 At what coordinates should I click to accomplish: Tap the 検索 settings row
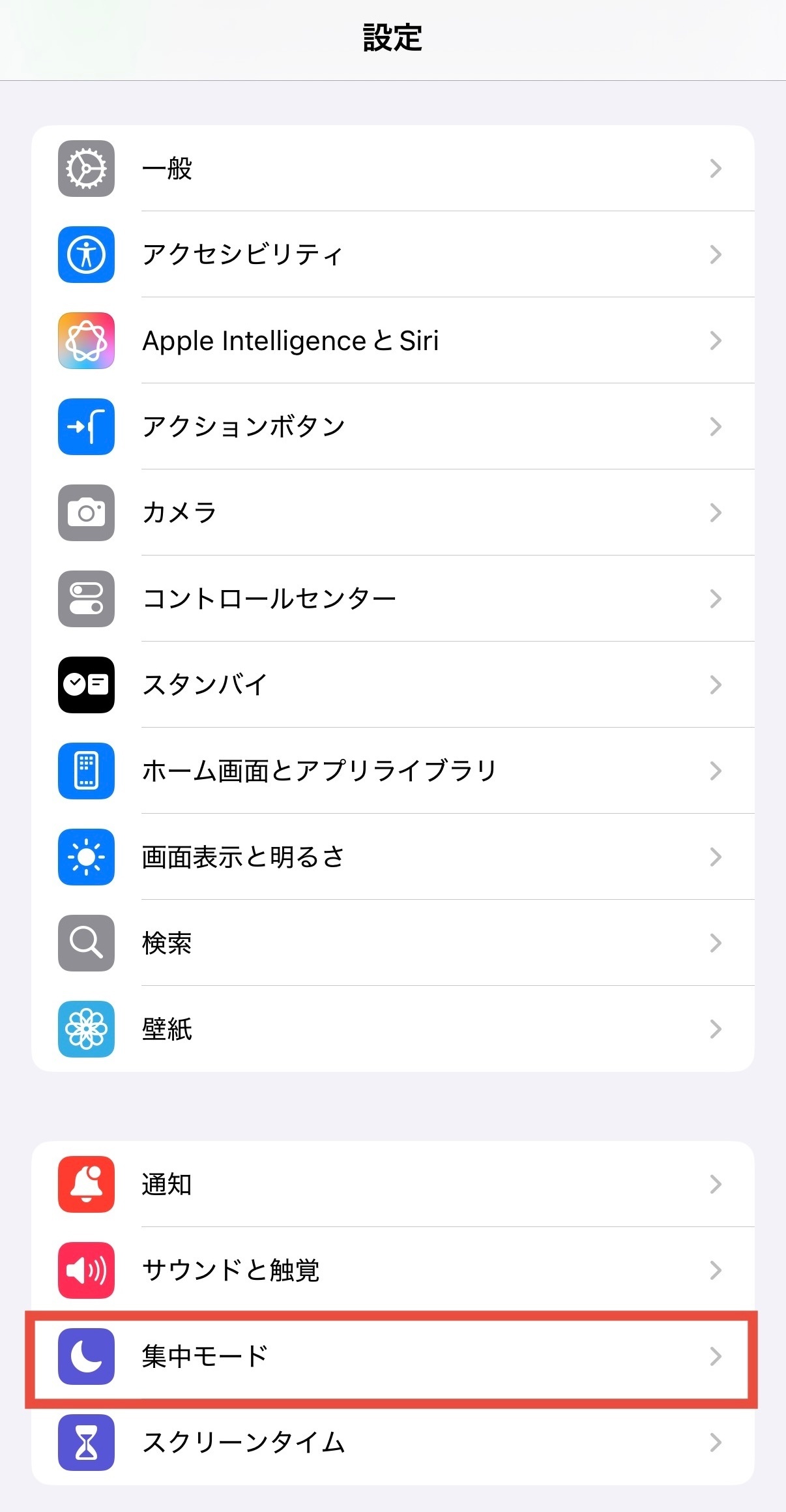(392, 943)
